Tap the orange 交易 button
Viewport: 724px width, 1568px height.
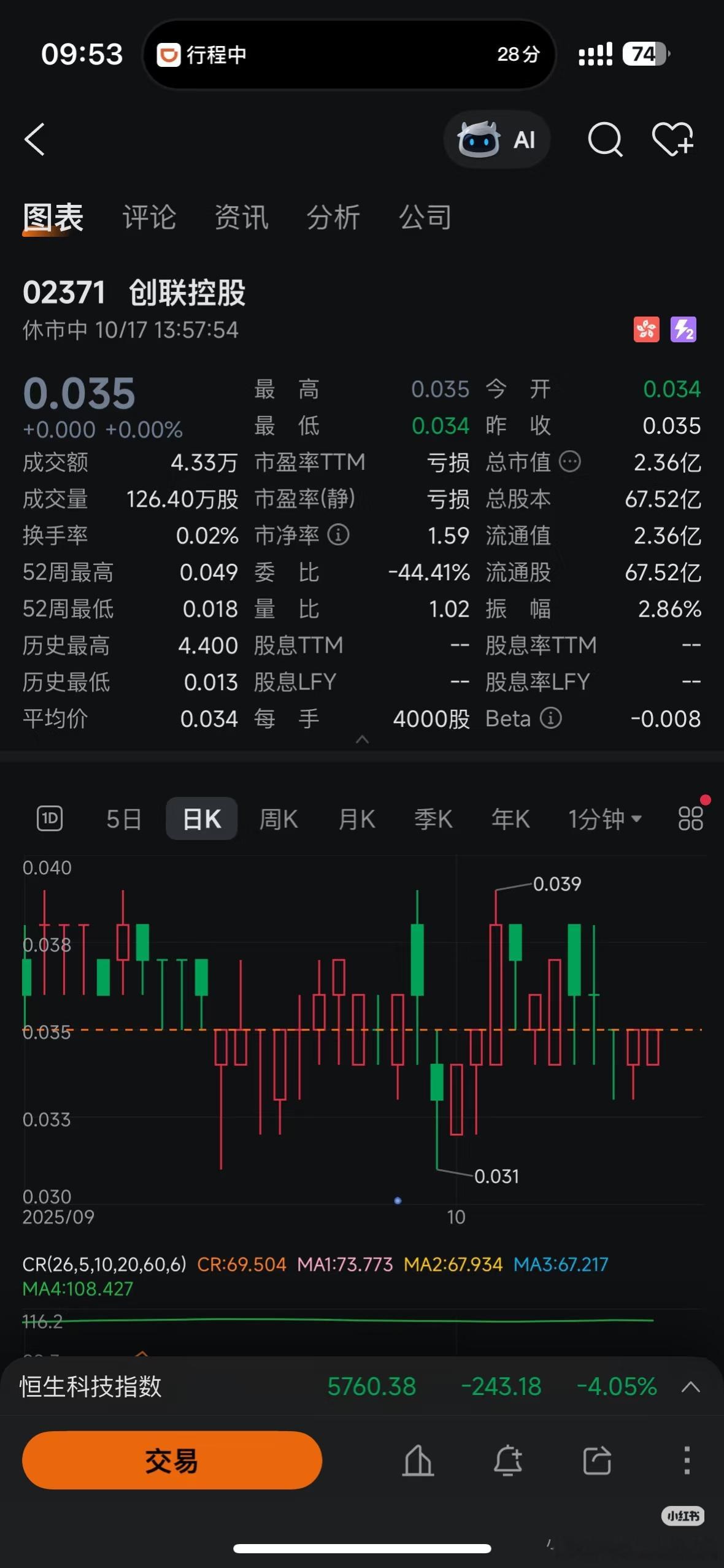point(172,1460)
